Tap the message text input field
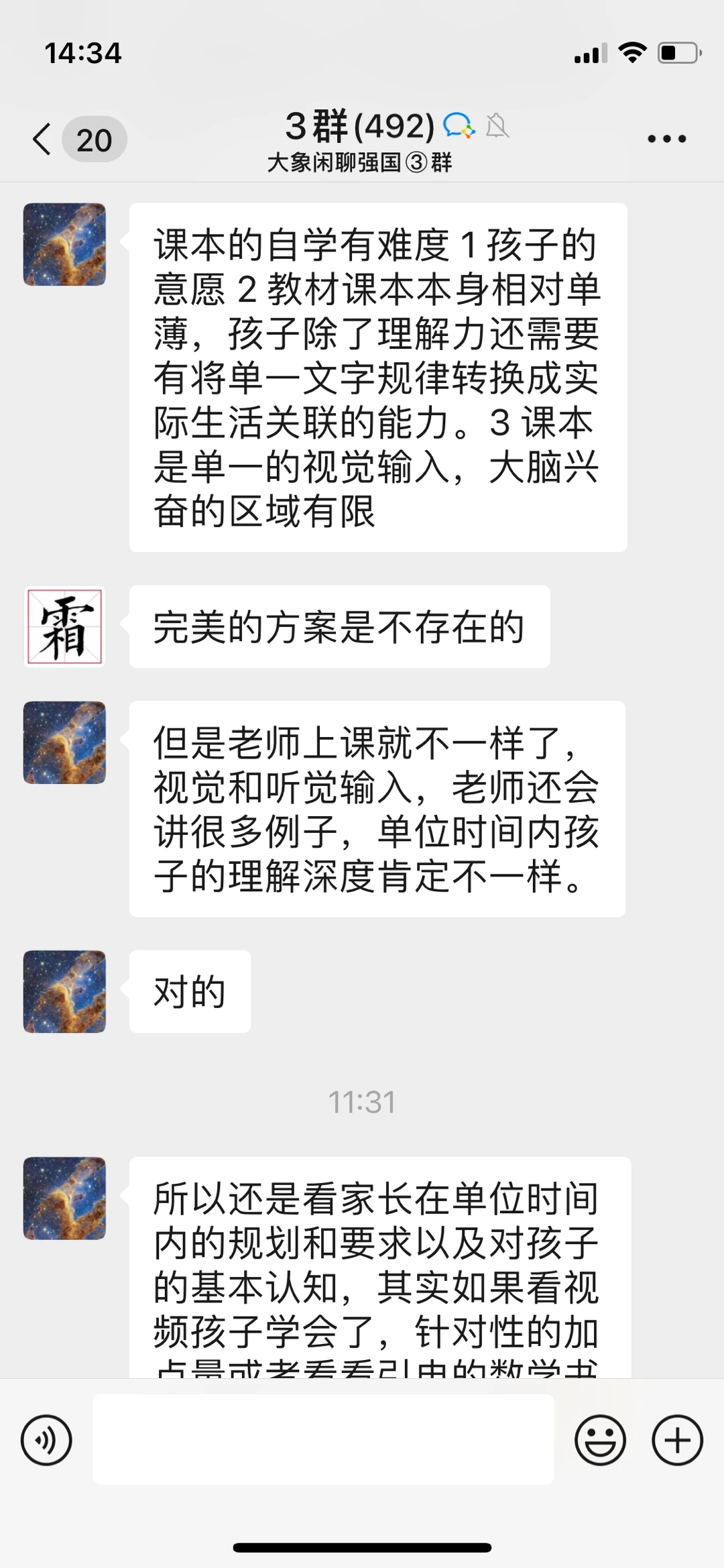Screen dimensions: 724x1568 click(x=323, y=1440)
